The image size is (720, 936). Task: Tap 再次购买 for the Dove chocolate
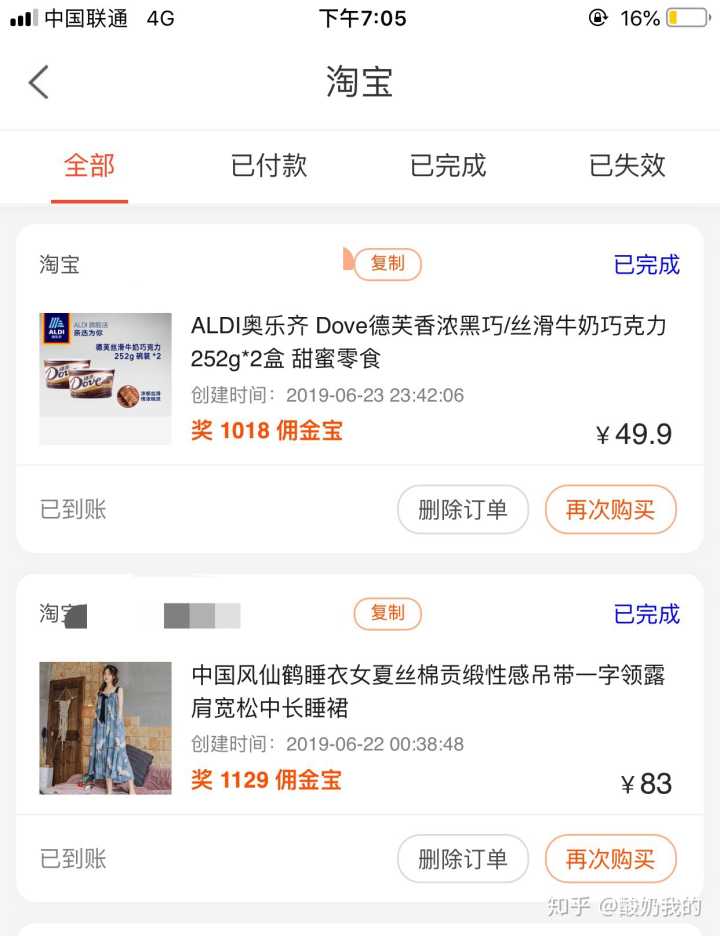click(610, 510)
